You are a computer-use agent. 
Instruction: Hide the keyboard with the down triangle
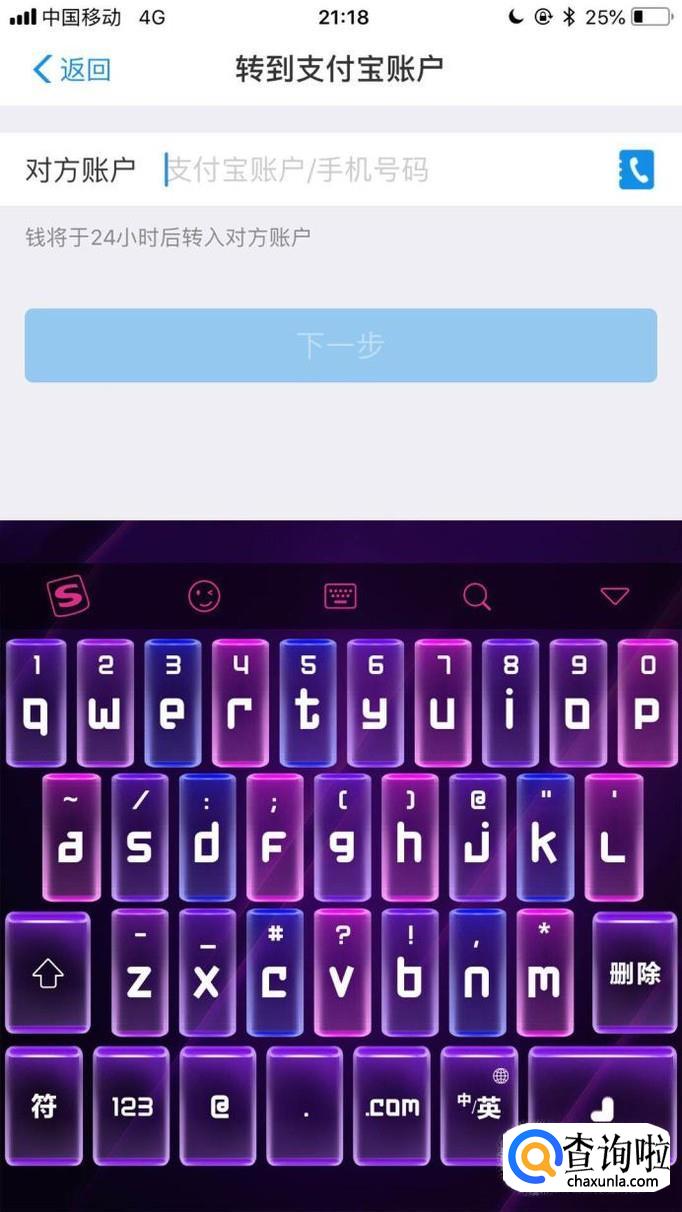click(x=614, y=597)
